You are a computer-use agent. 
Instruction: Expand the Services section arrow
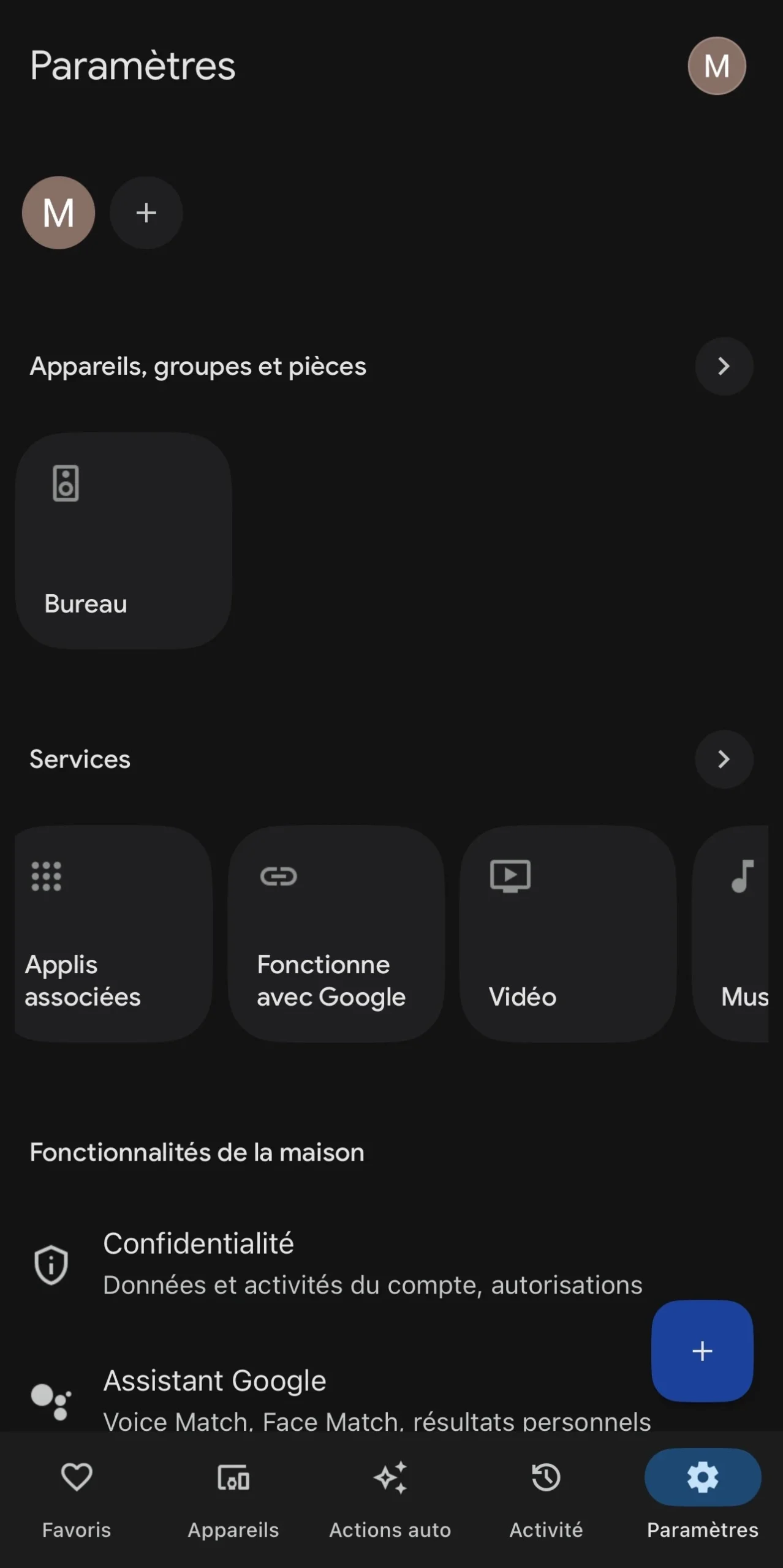(724, 759)
